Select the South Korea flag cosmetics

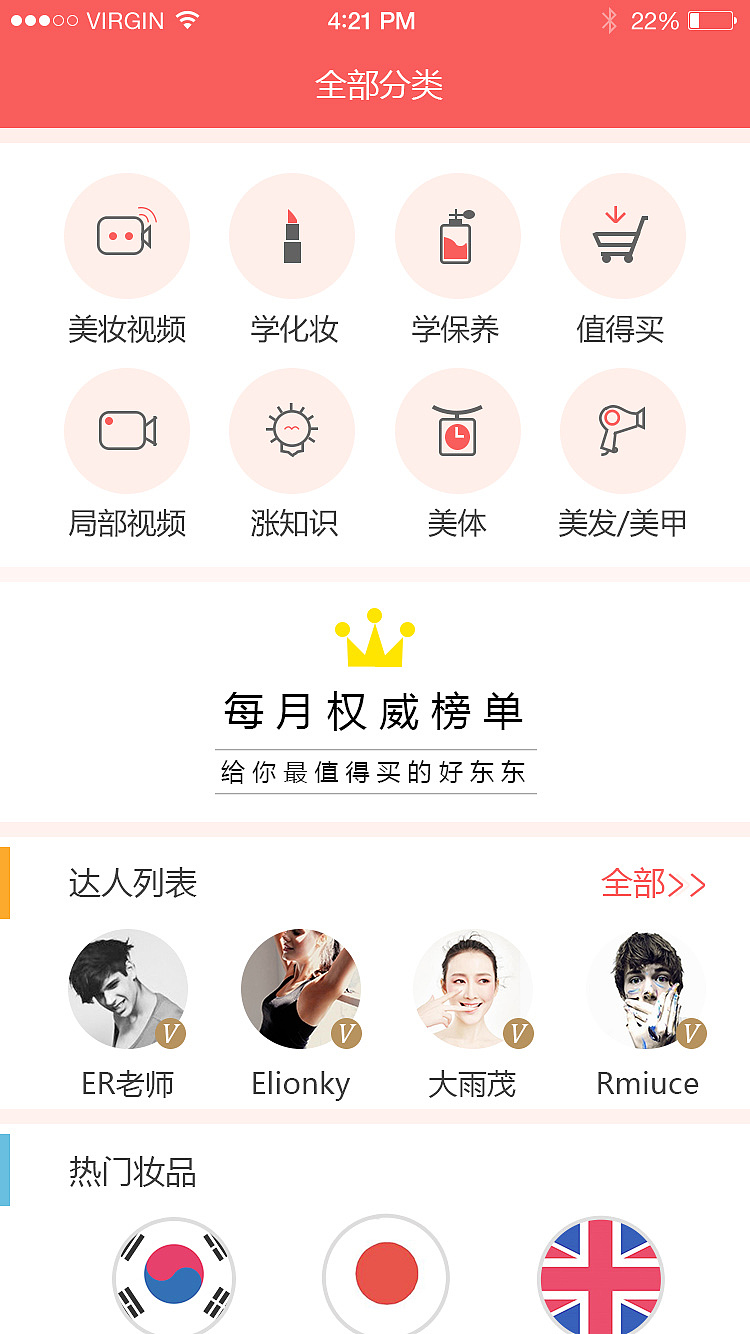(x=174, y=1276)
